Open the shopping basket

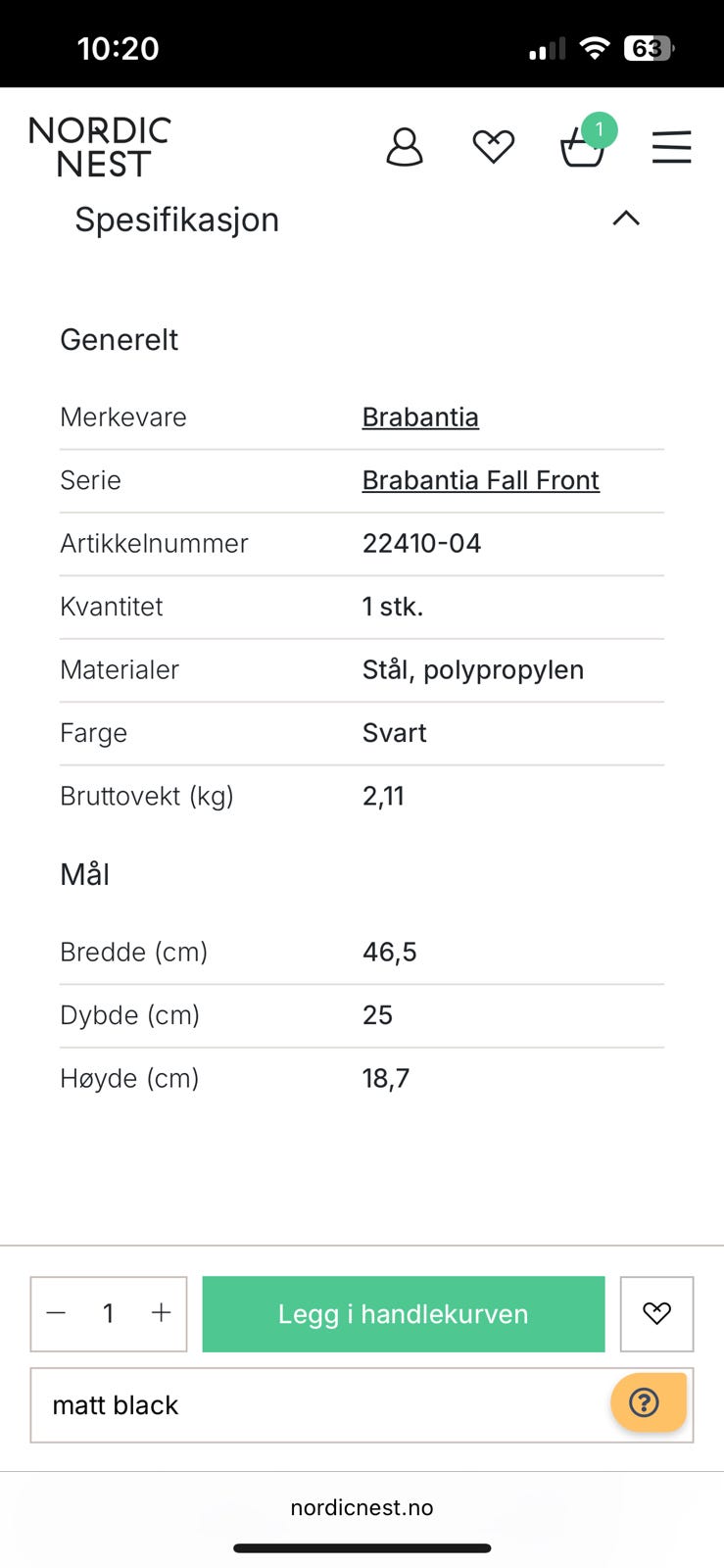pos(583,147)
